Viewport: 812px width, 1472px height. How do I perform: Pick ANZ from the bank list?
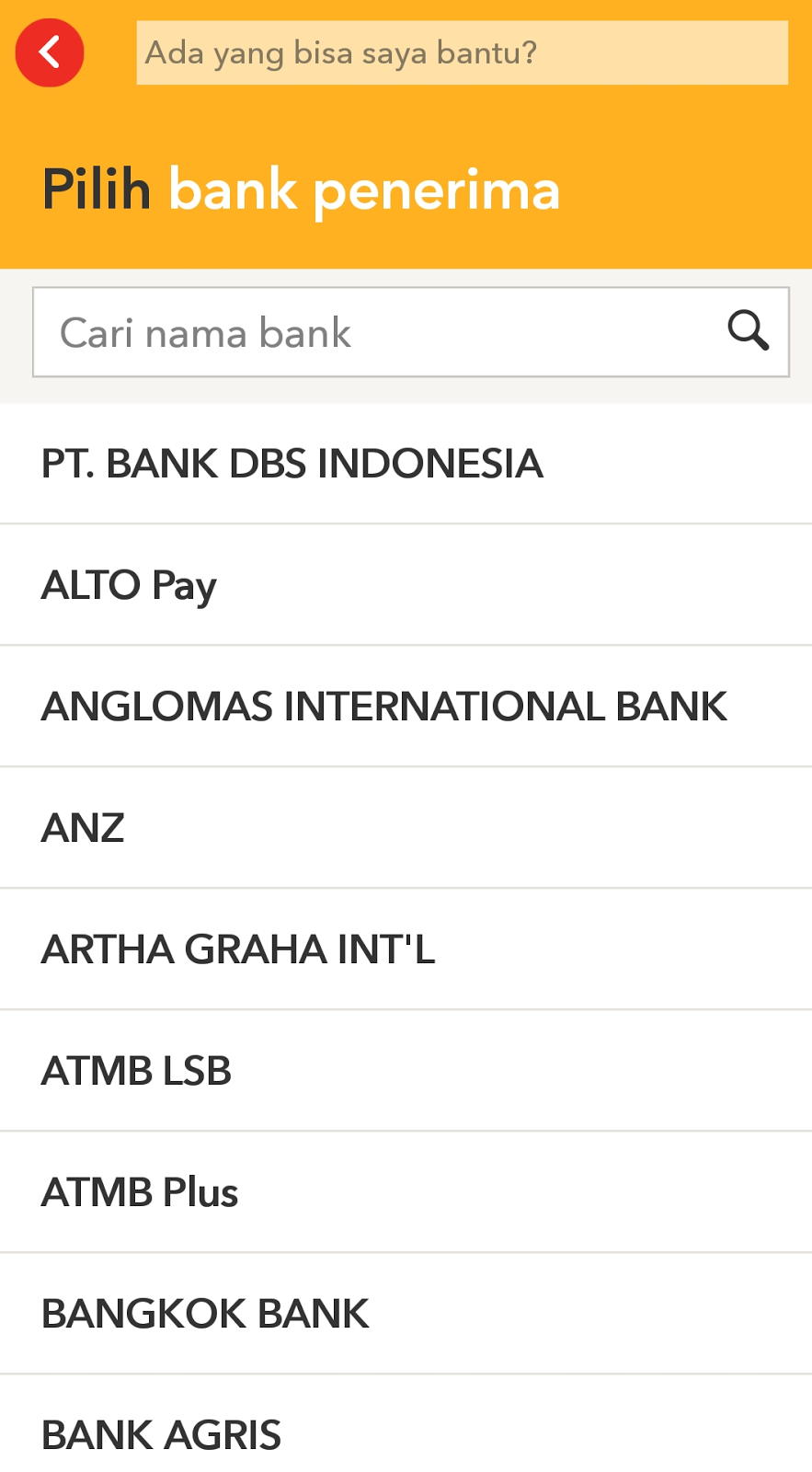tap(406, 828)
